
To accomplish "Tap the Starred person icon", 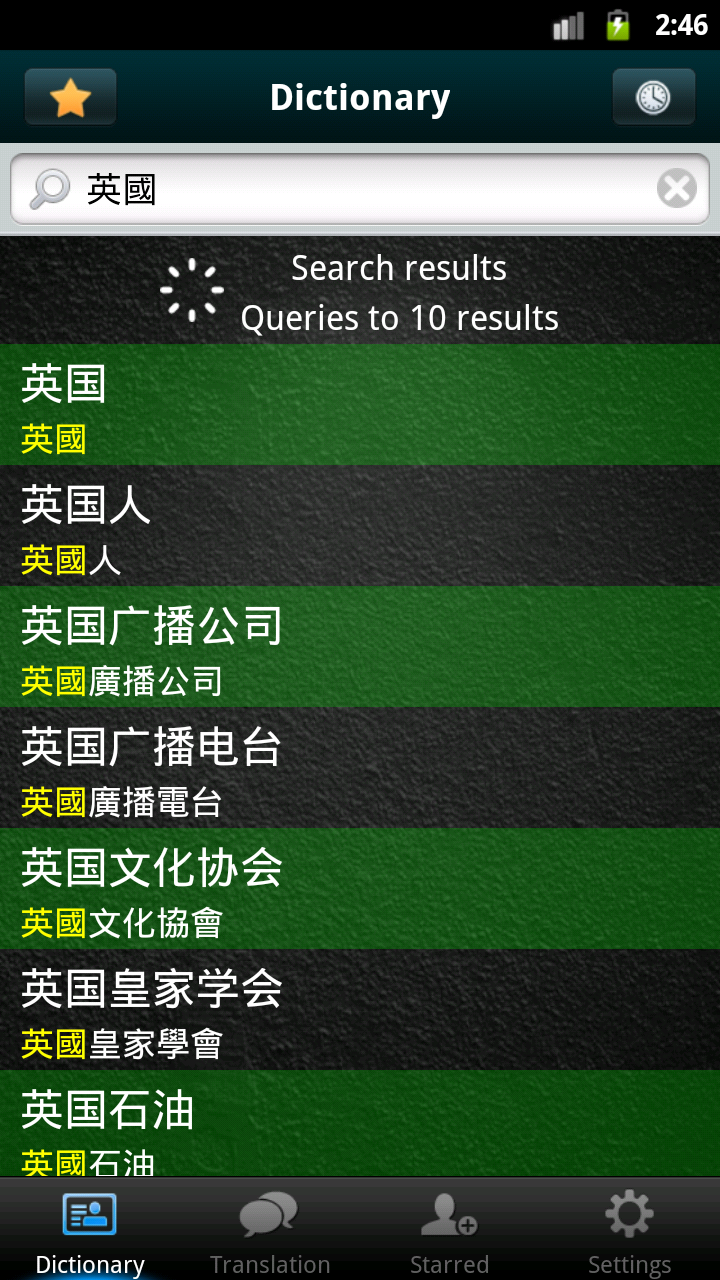I will click(450, 1214).
